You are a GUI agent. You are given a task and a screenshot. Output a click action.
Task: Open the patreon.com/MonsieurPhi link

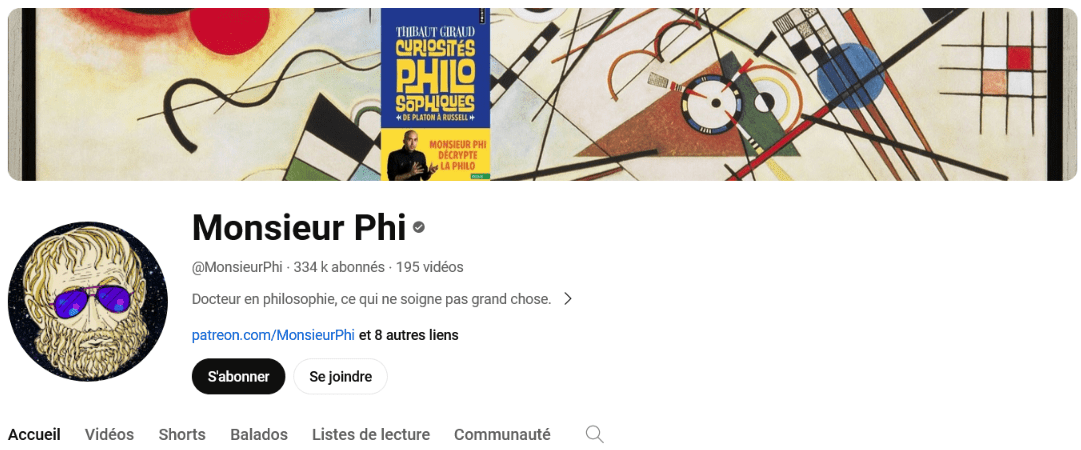[273, 335]
